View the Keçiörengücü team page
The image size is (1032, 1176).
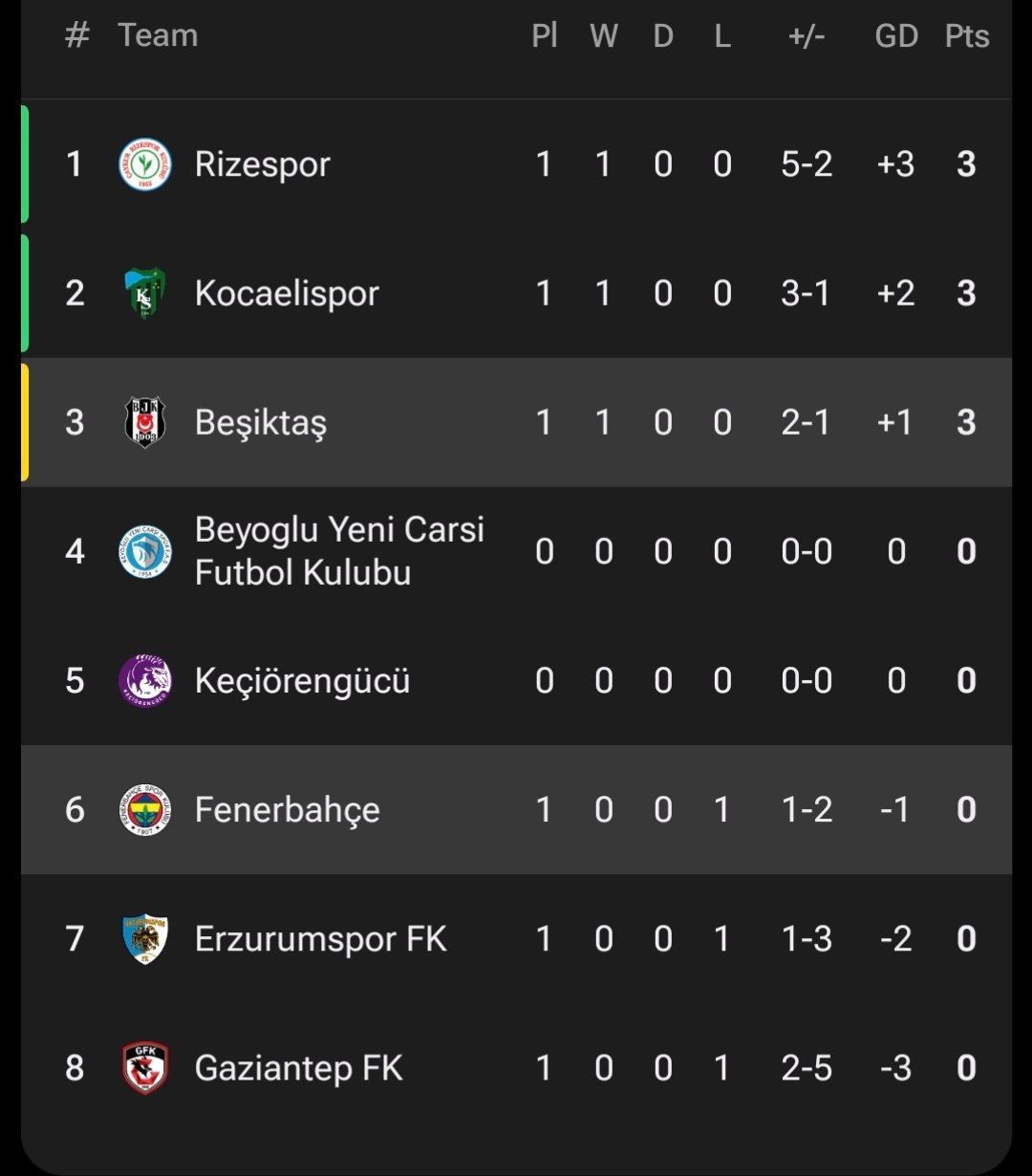[x=302, y=681]
